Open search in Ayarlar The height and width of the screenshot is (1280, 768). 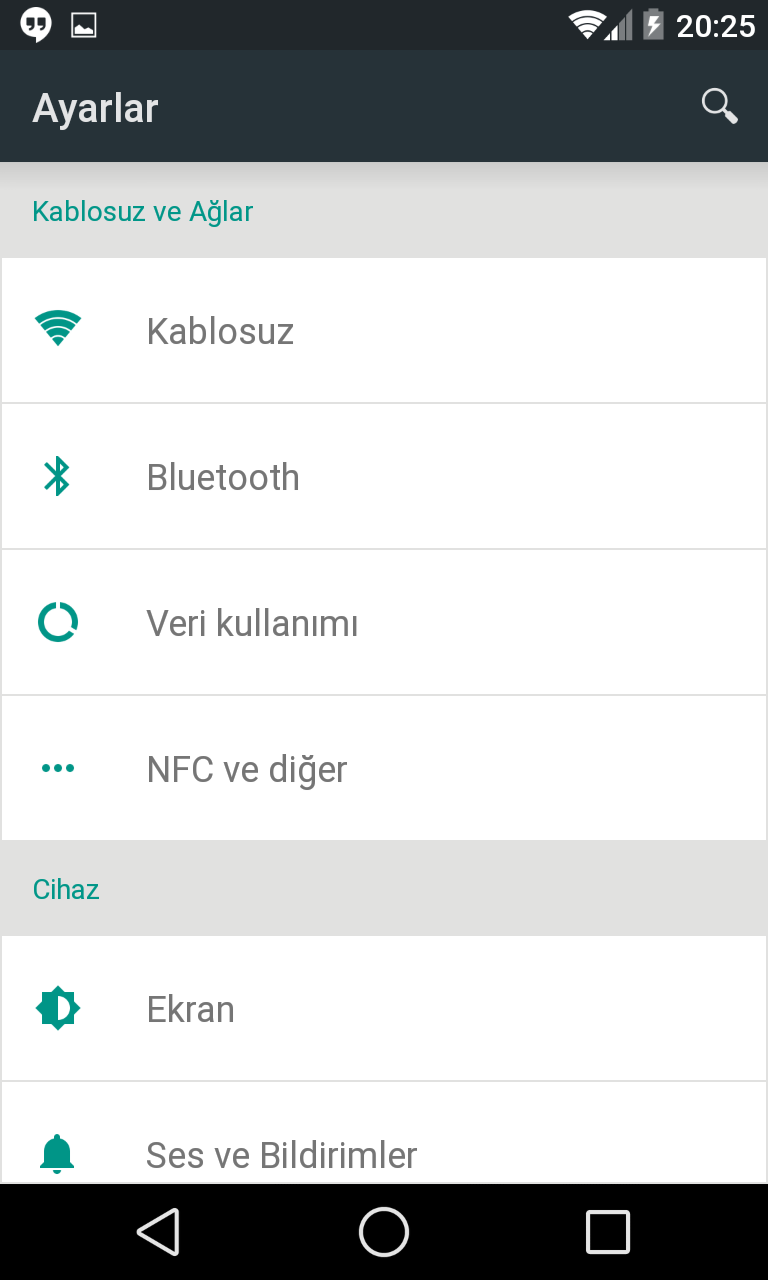[x=719, y=106]
